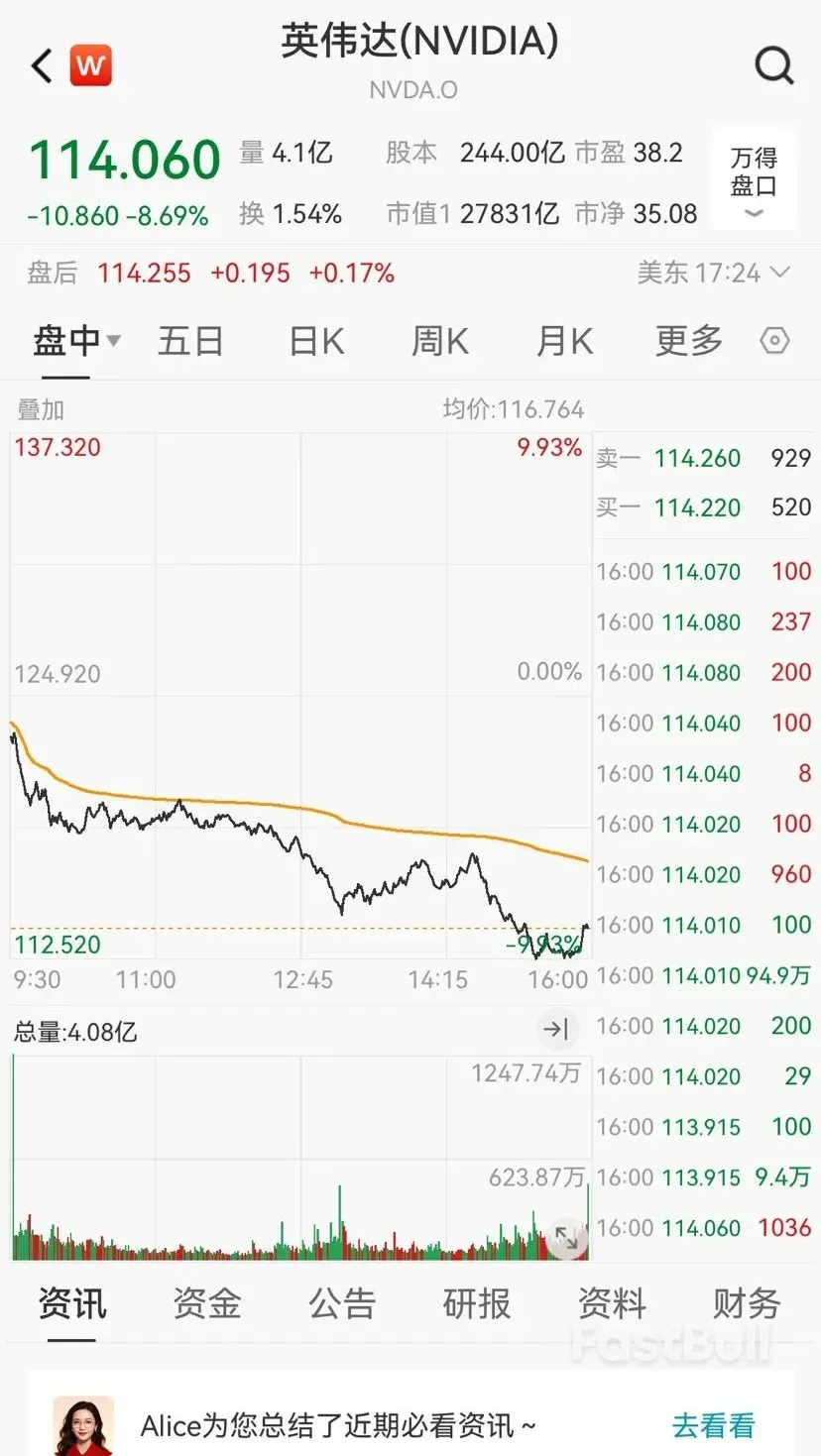This screenshot has height=1456, width=821.
Task: Select the 叠加 overlay option
Action: (41, 408)
